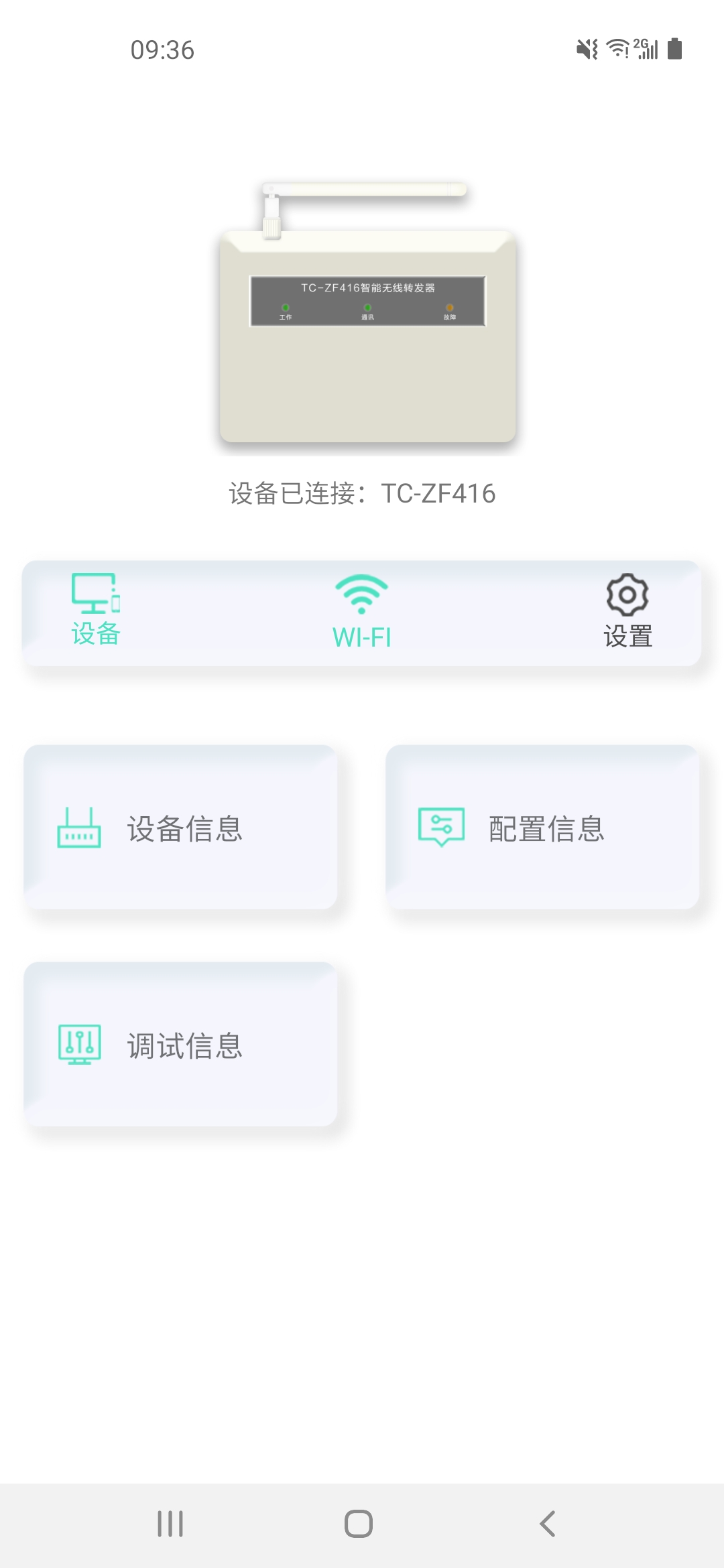Viewport: 724px width, 1568px height.
Task: Click the router icon on 设备信息 card
Action: [x=80, y=830]
